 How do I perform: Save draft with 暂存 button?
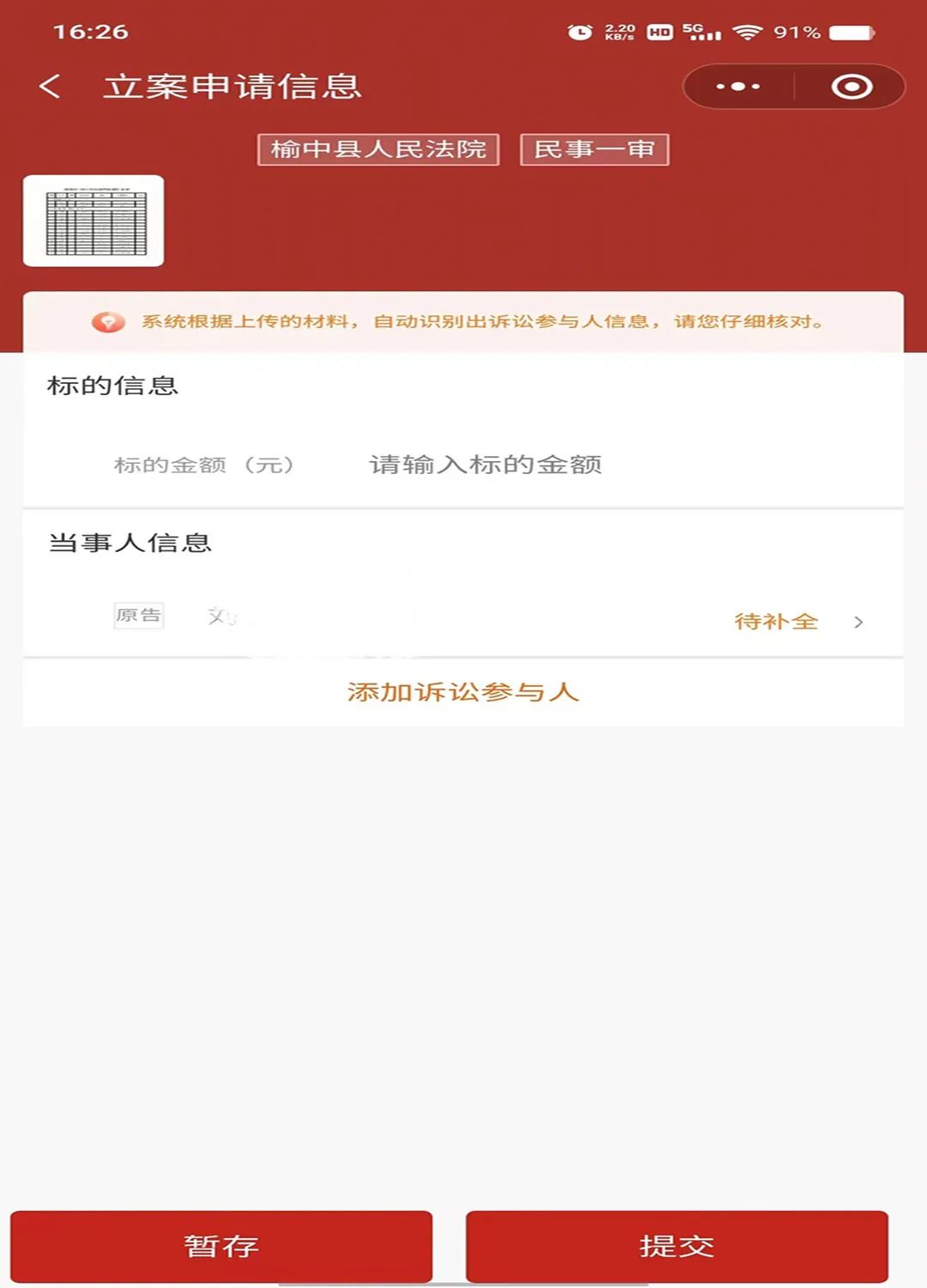[x=221, y=1246]
